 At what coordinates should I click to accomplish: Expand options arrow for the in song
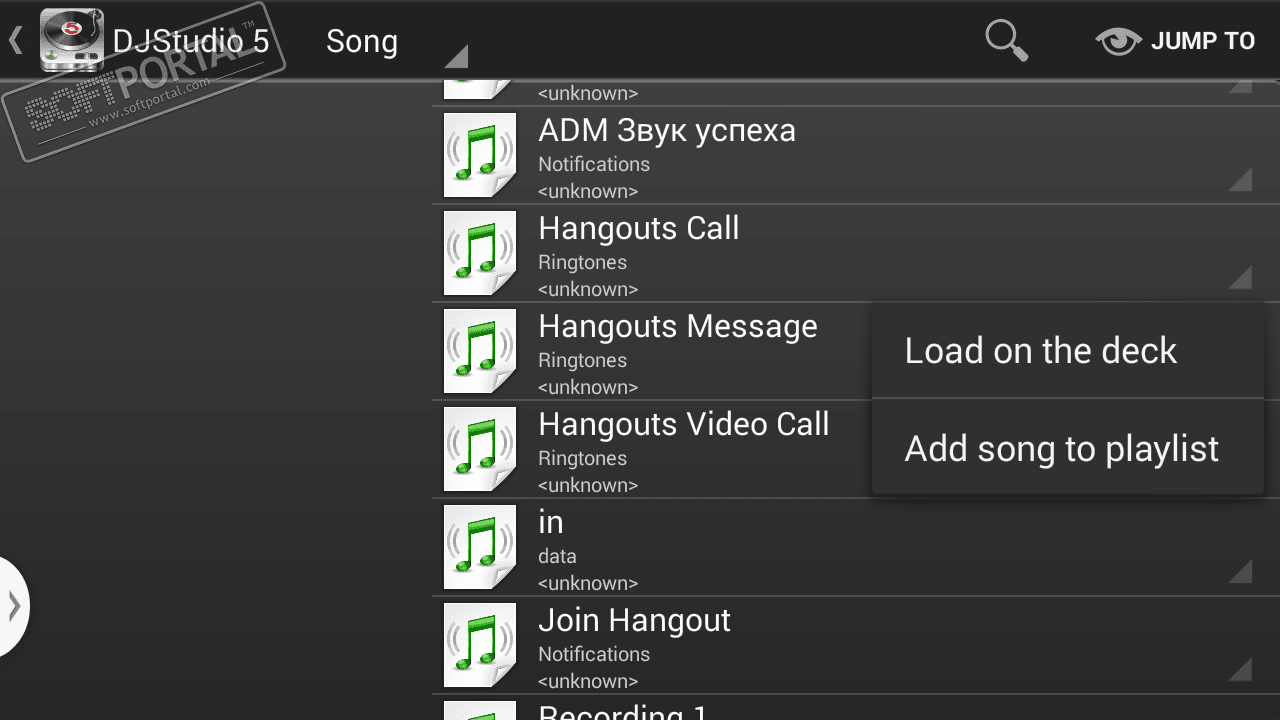click(1240, 571)
